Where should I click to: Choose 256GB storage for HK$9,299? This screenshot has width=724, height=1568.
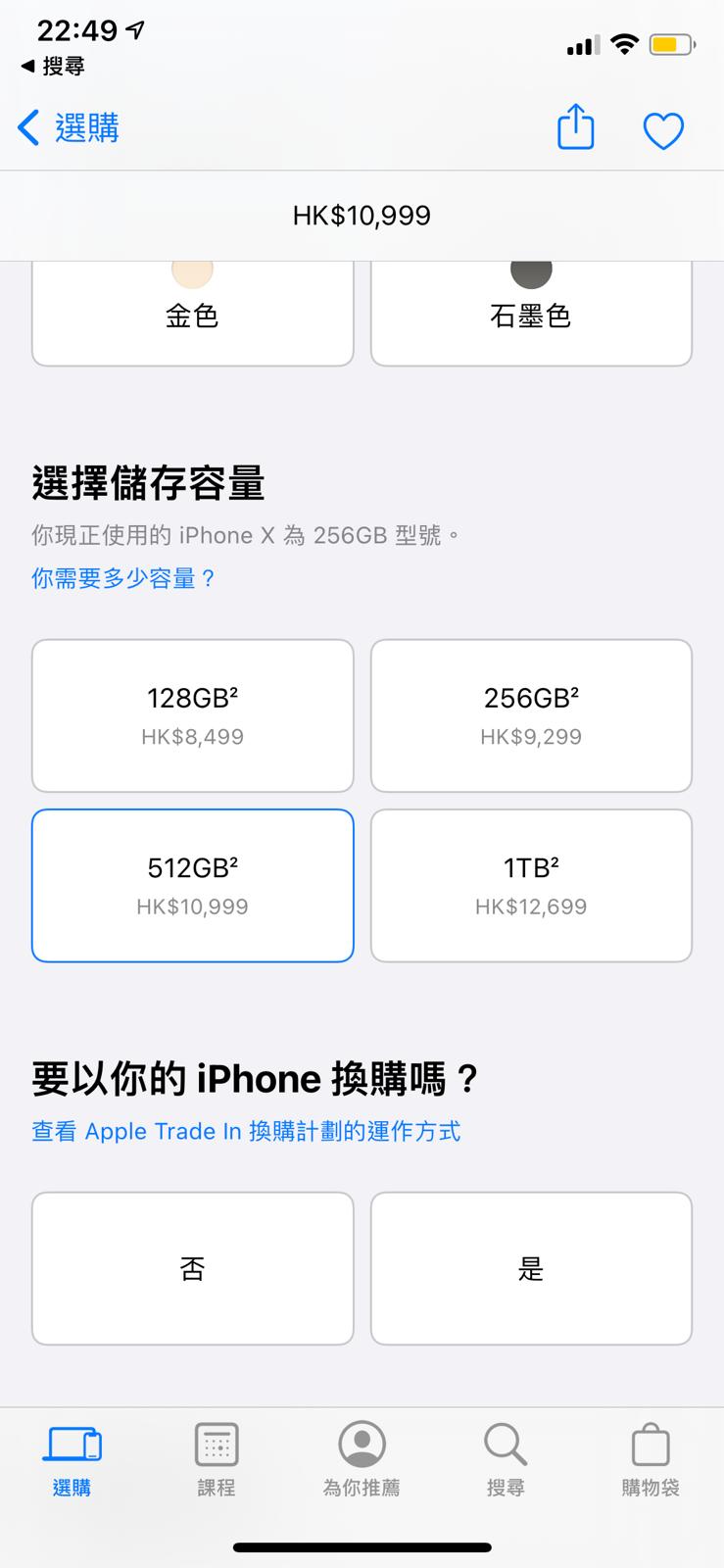coord(531,715)
